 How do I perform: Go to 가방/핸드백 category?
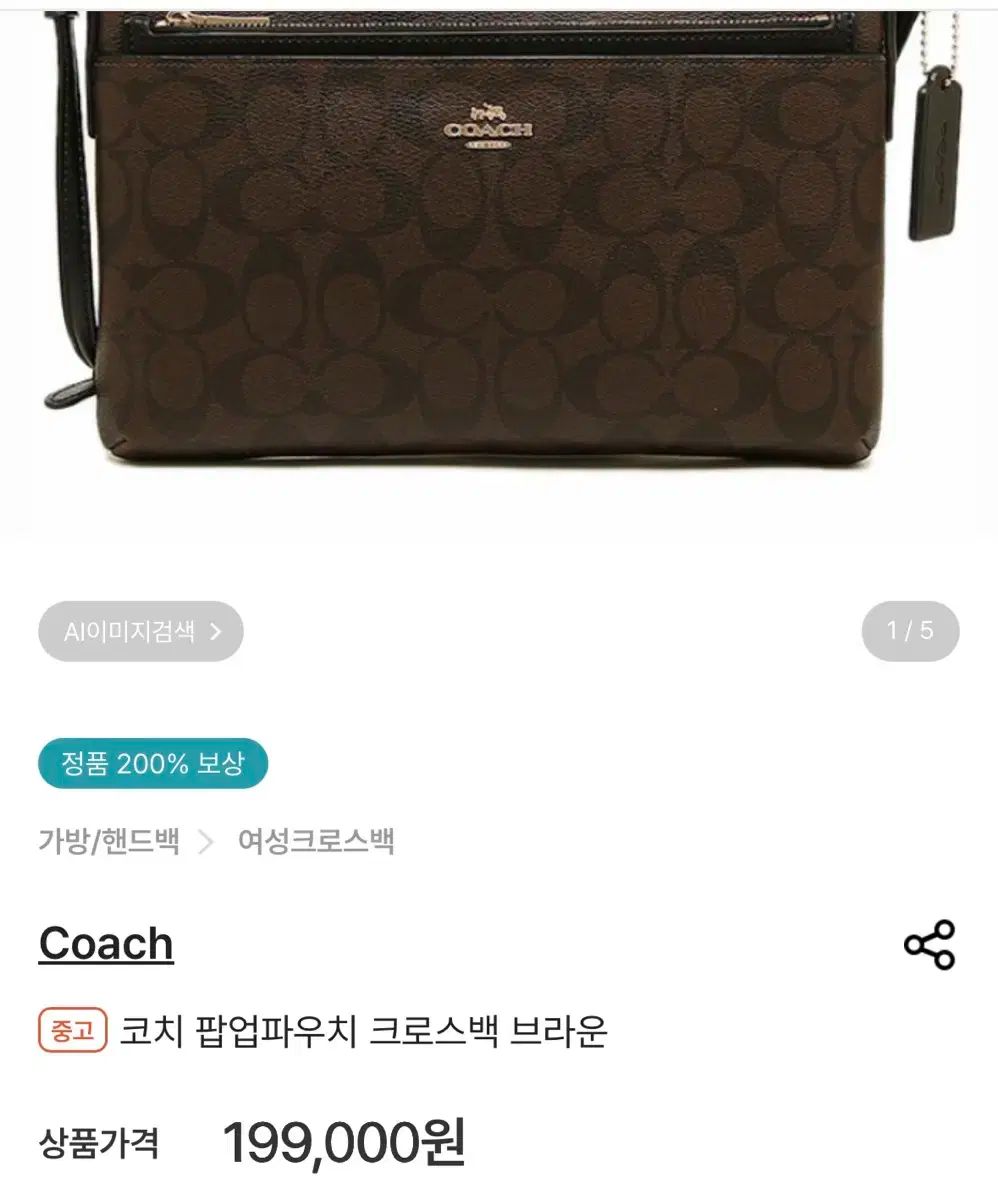(x=109, y=841)
